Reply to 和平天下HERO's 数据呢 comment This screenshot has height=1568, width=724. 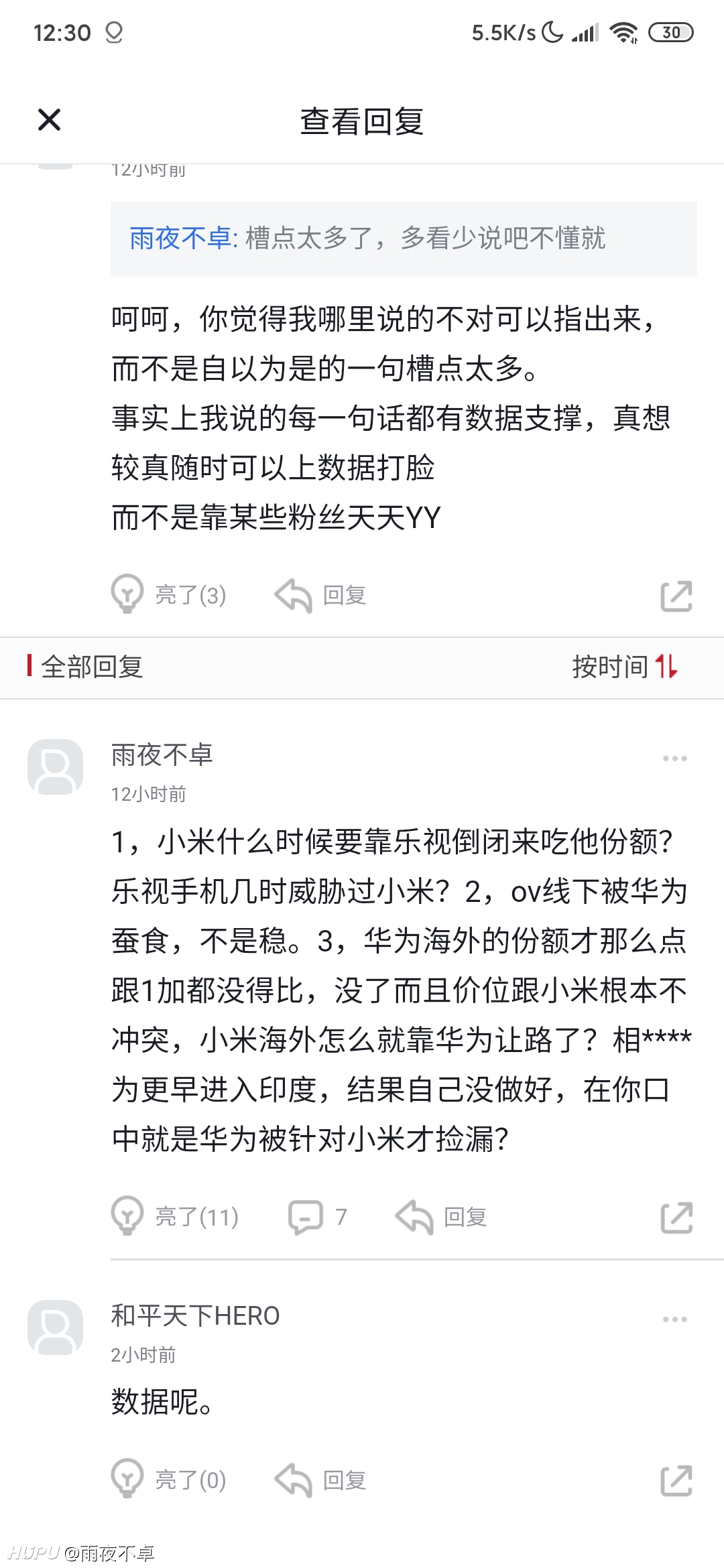(x=320, y=1480)
